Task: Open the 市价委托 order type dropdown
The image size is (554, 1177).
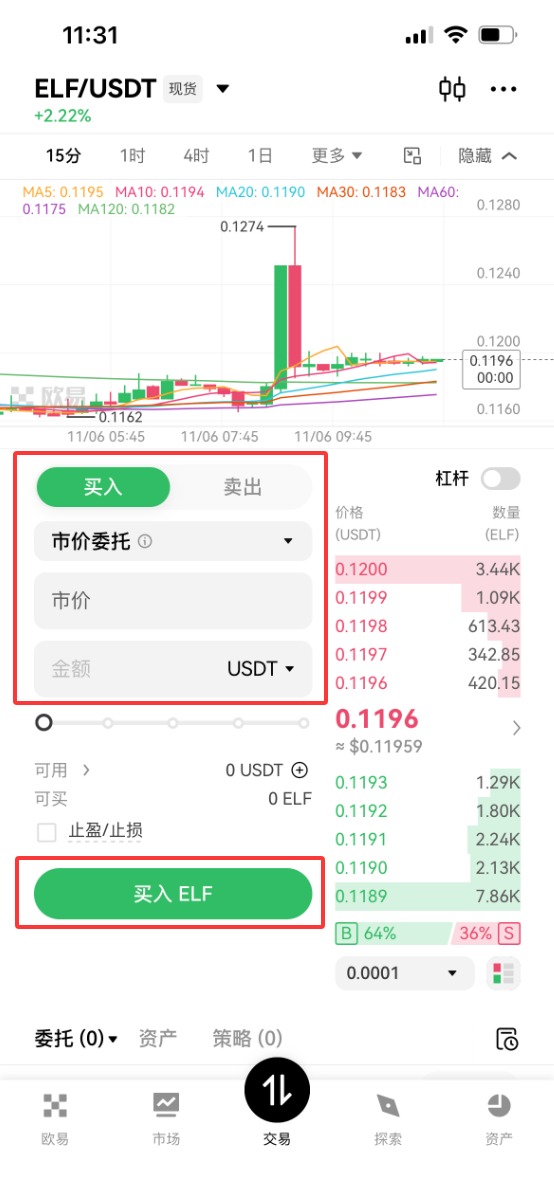Action: (x=173, y=540)
